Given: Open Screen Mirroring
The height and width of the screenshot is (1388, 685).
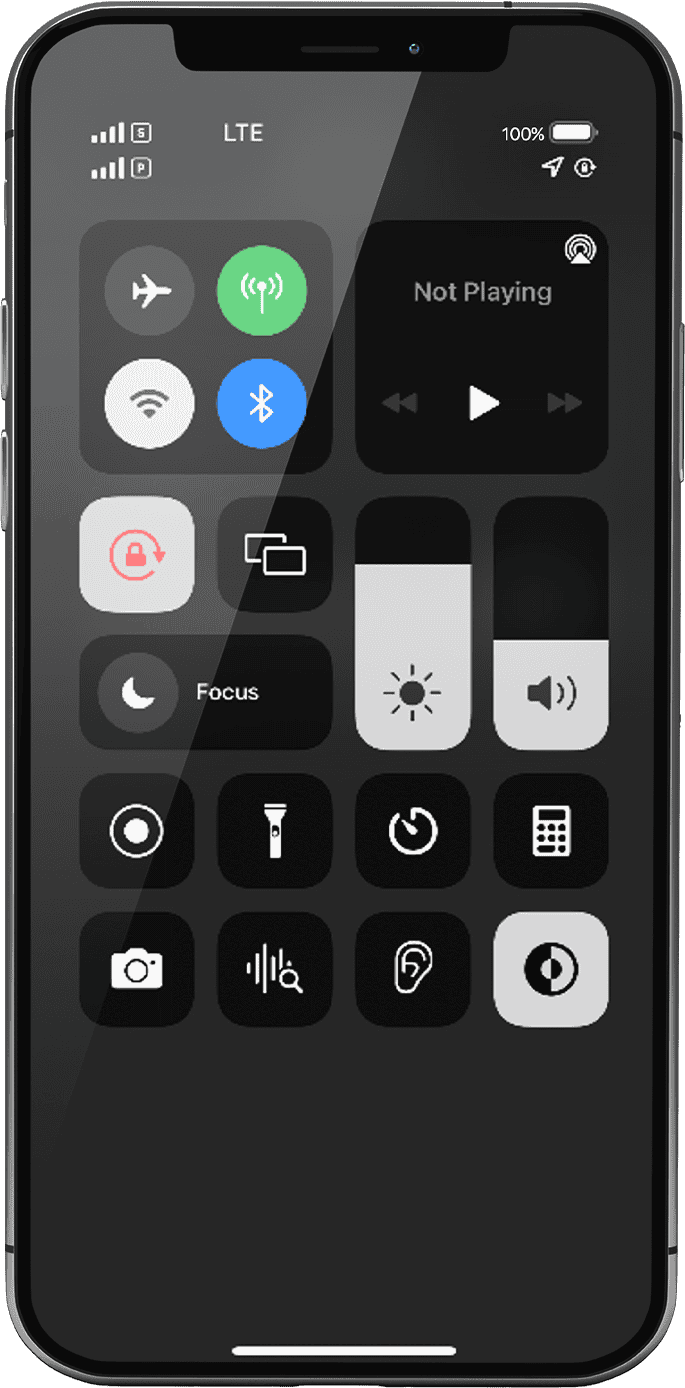Looking at the screenshot, I should 275,555.
